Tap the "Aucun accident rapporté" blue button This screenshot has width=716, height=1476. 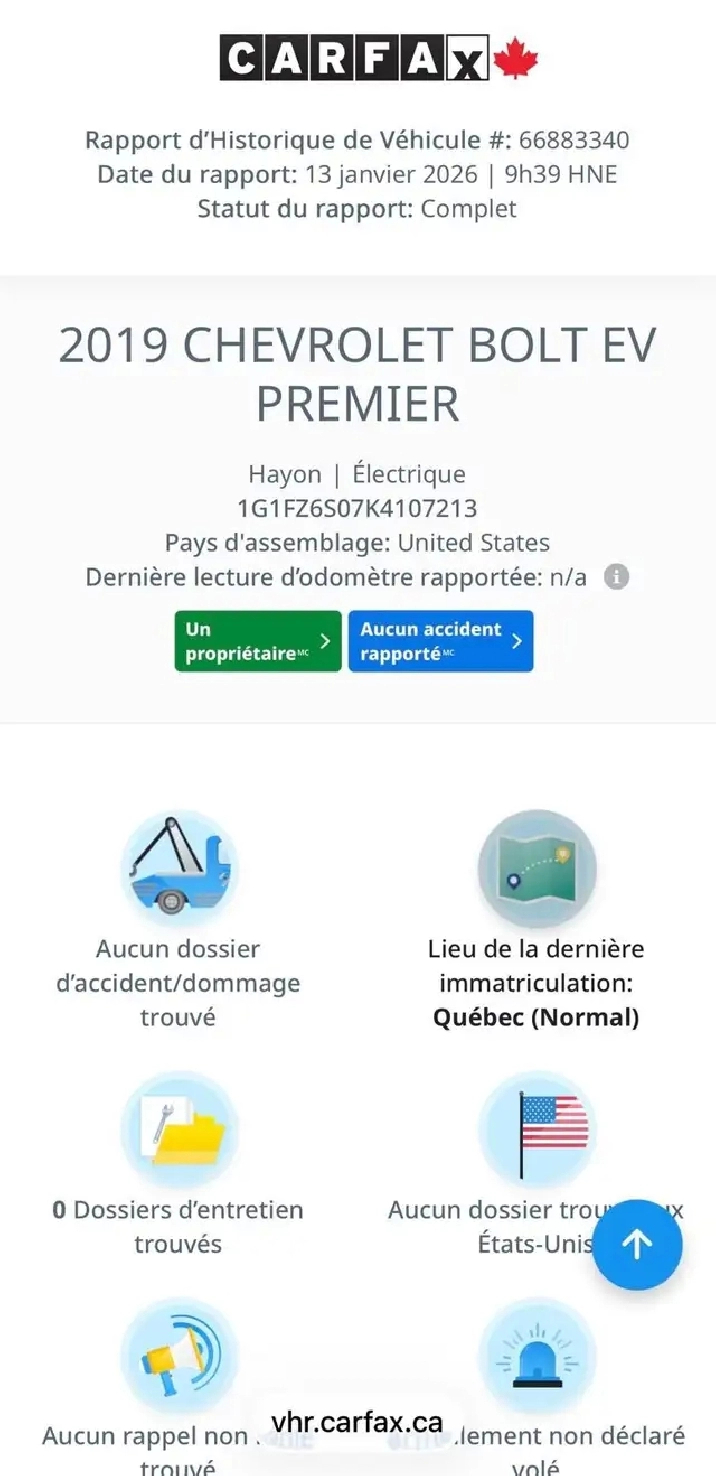[x=440, y=641]
